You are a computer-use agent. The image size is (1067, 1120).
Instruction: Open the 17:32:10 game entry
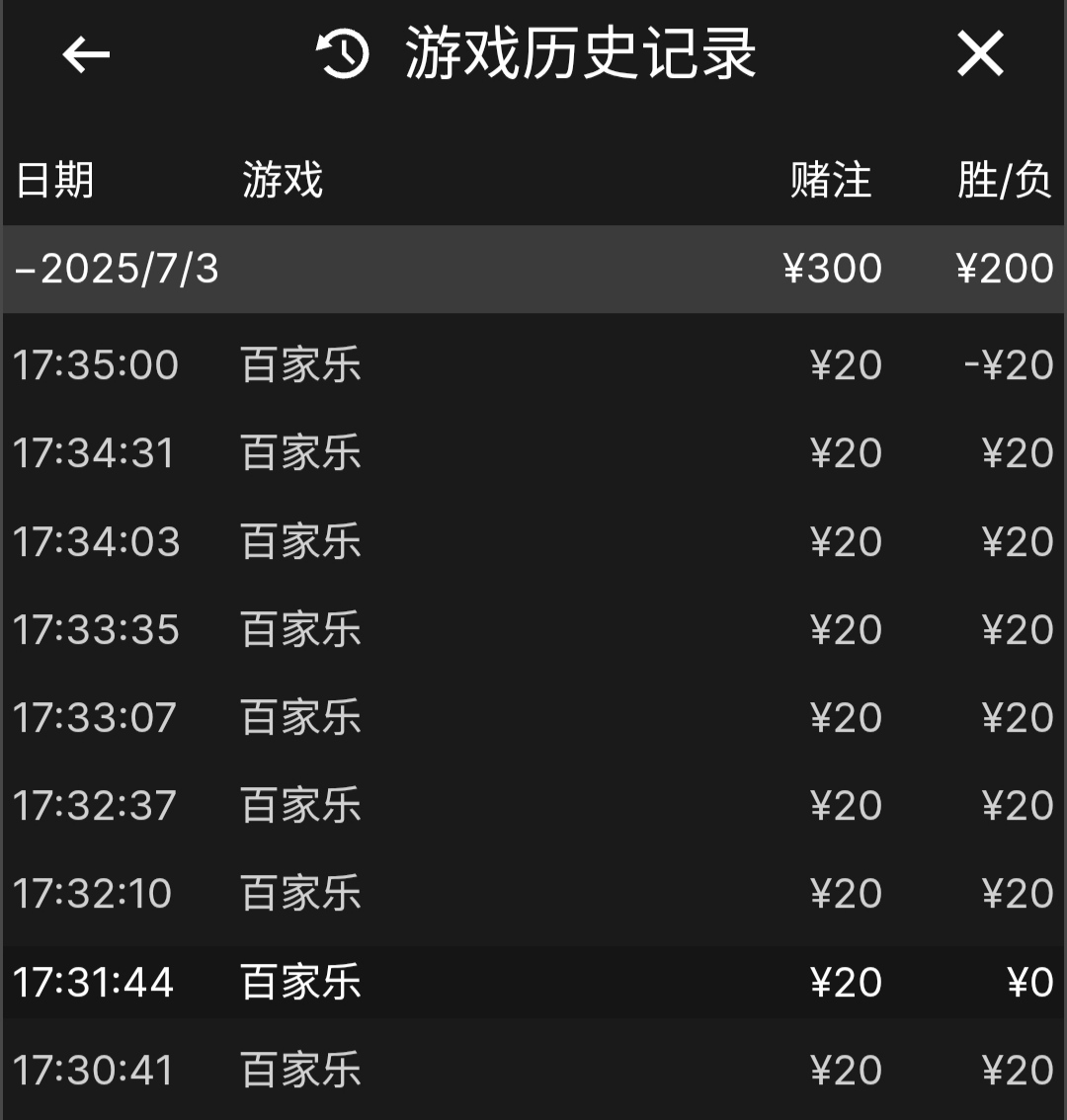pos(533,893)
